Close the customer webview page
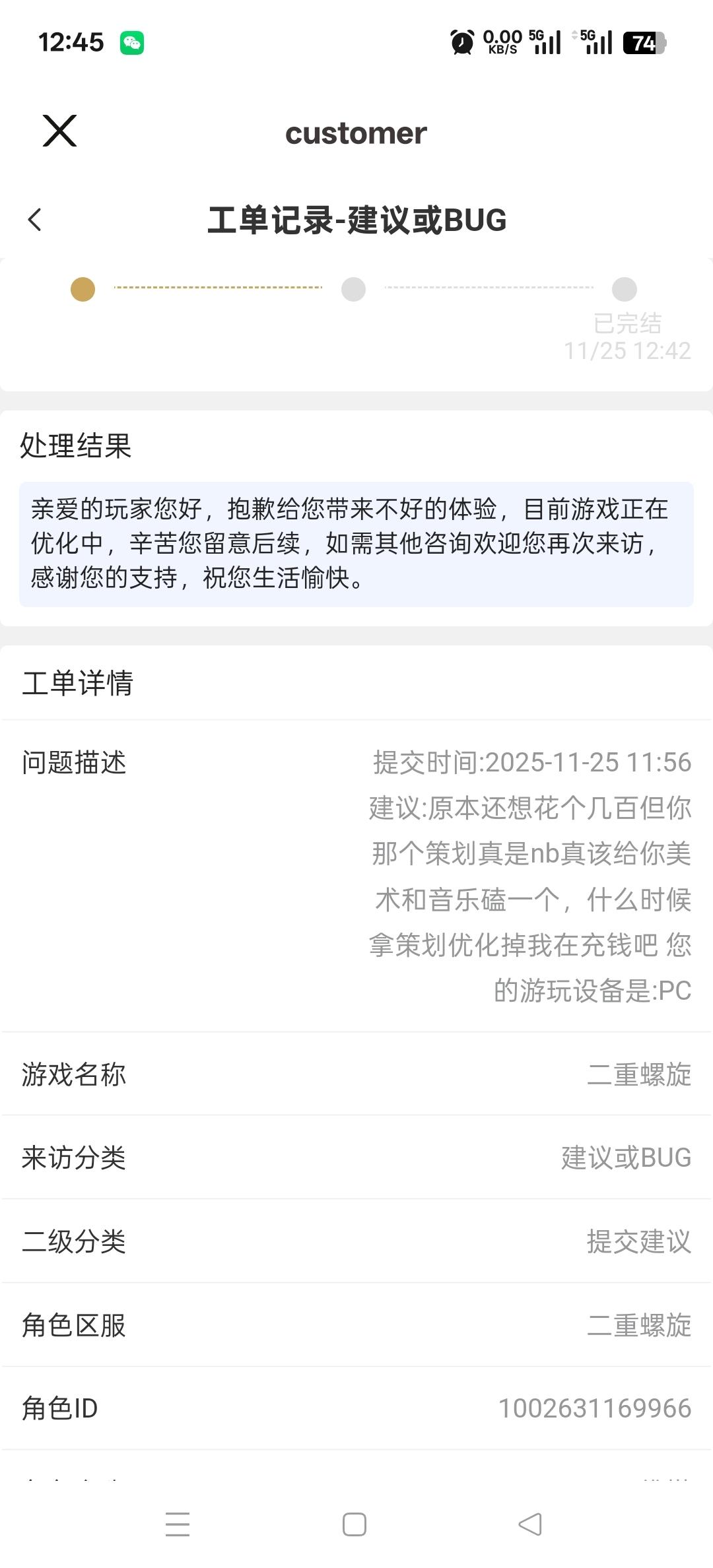713x1568 pixels. tap(59, 131)
